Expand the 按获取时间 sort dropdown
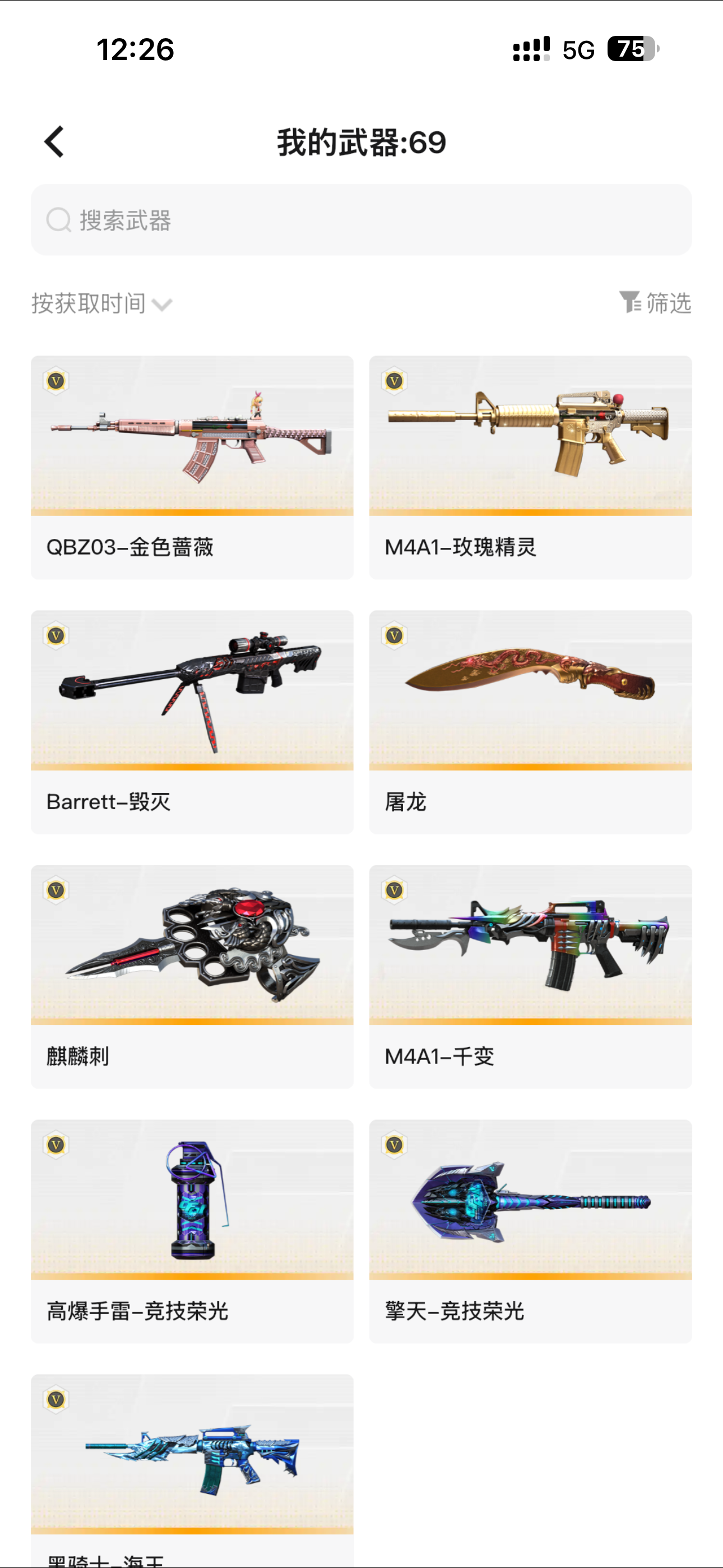723x1568 pixels. click(x=101, y=303)
